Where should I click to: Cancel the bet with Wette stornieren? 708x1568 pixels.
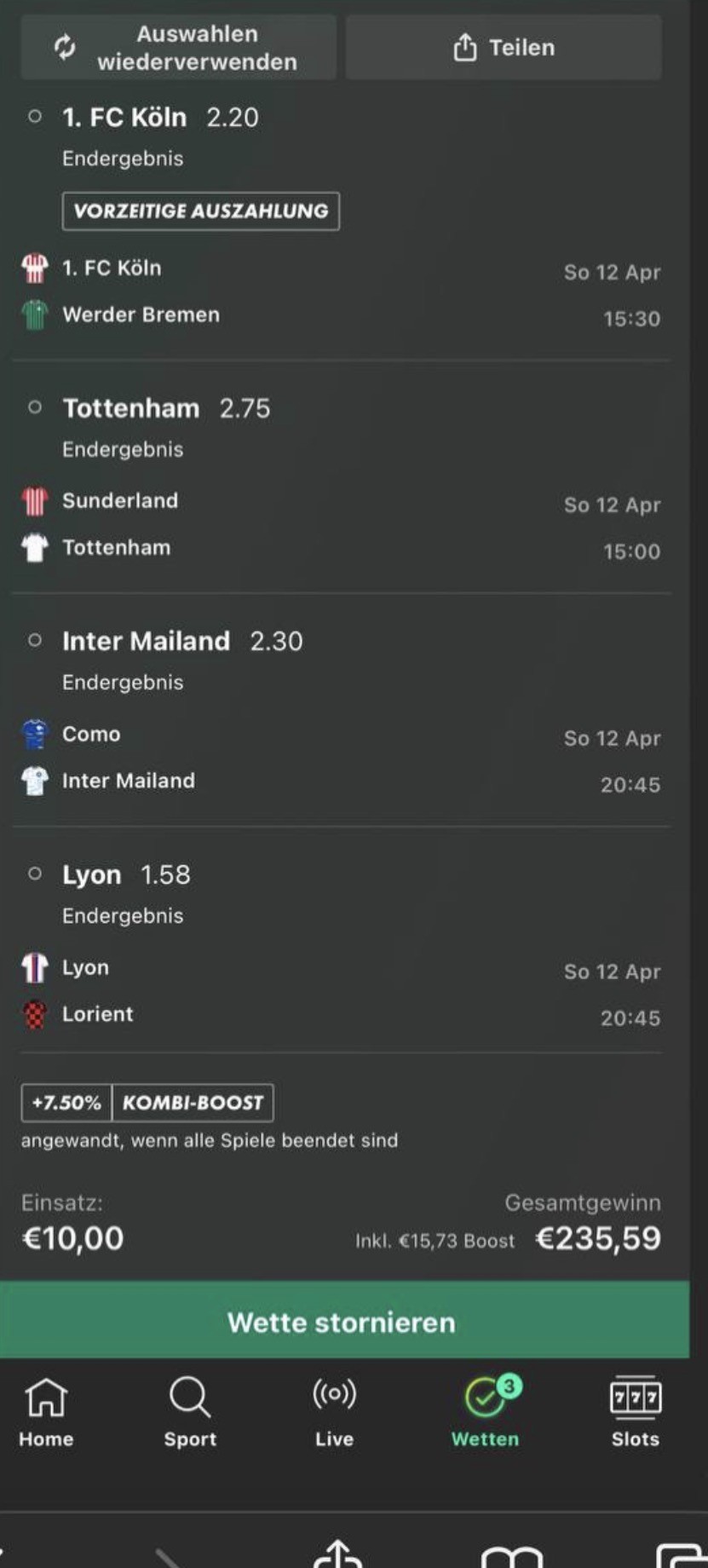(343, 1322)
